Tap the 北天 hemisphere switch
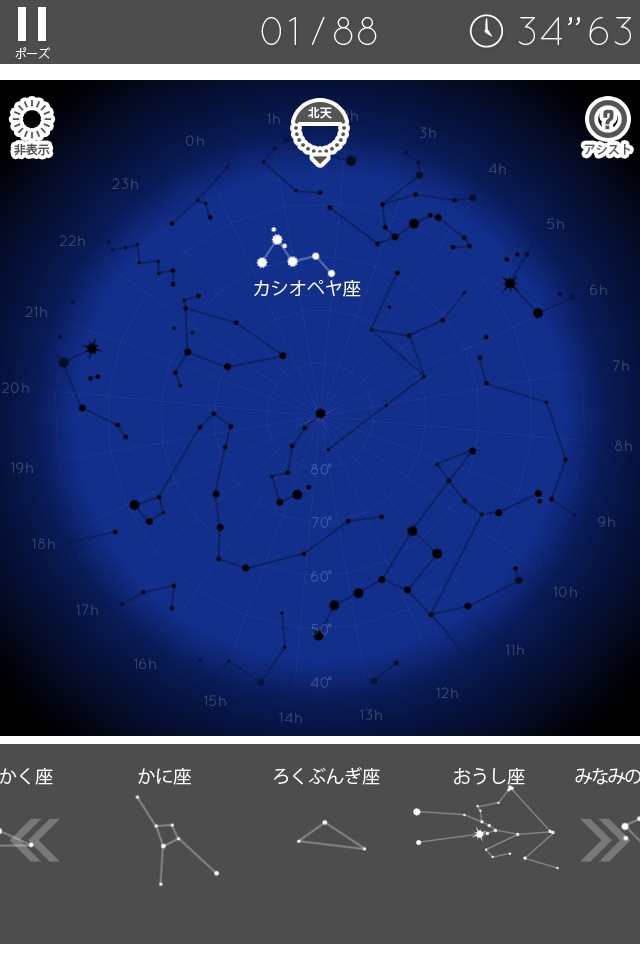 click(x=319, y=131)
